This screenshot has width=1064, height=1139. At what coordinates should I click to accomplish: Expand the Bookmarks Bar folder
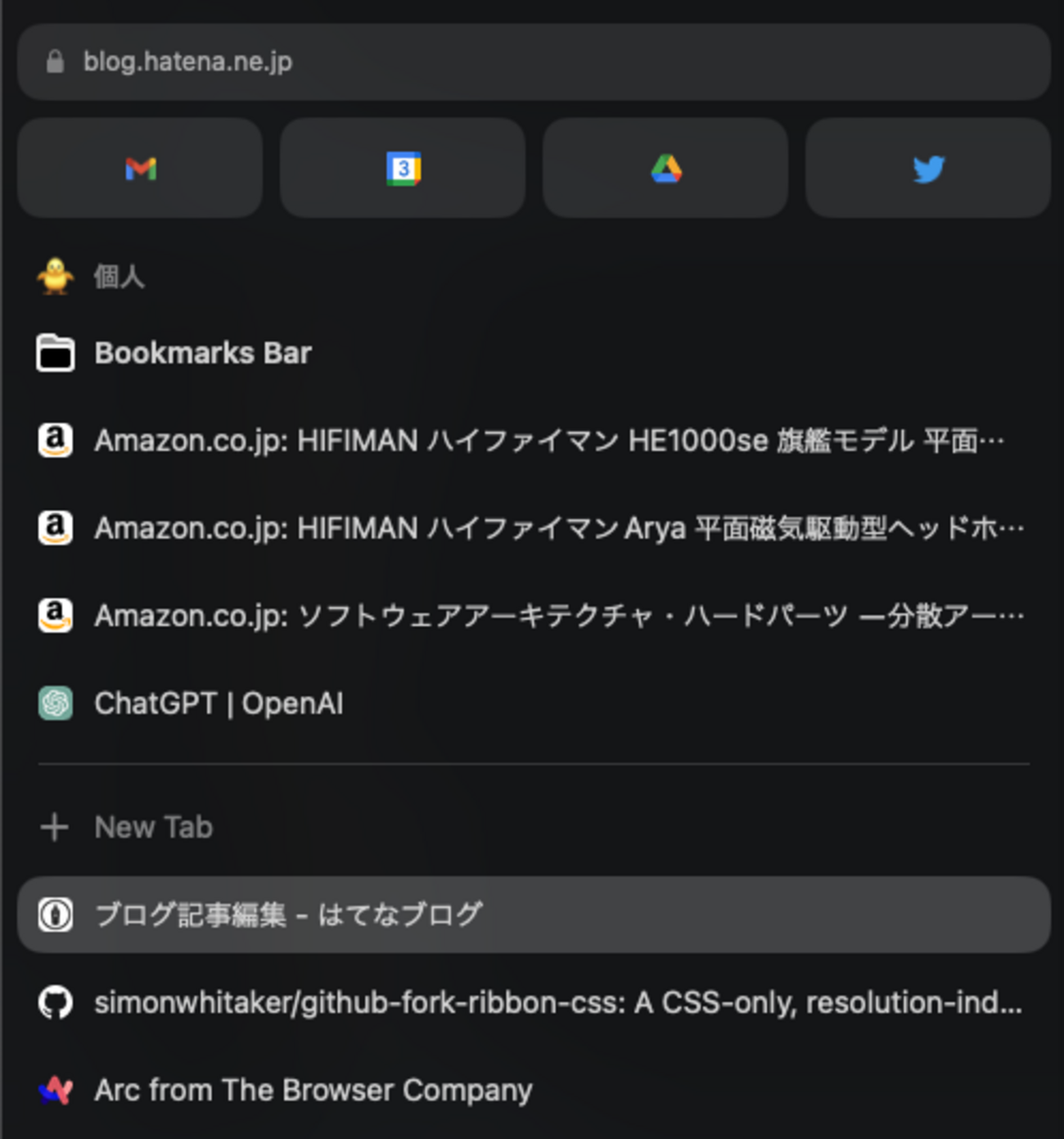coord(202,353)
